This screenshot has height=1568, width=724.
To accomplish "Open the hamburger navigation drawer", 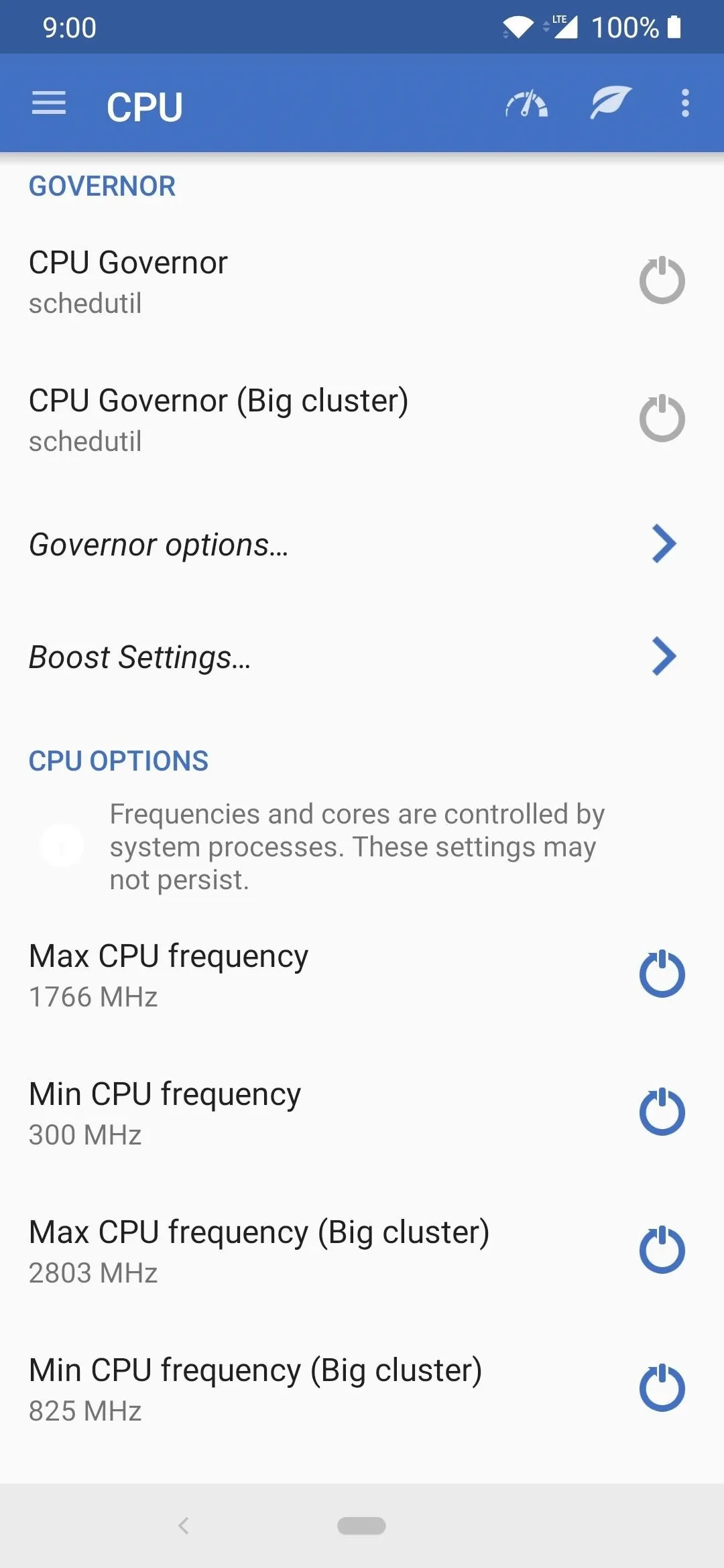I will click(x=49, y=103).
